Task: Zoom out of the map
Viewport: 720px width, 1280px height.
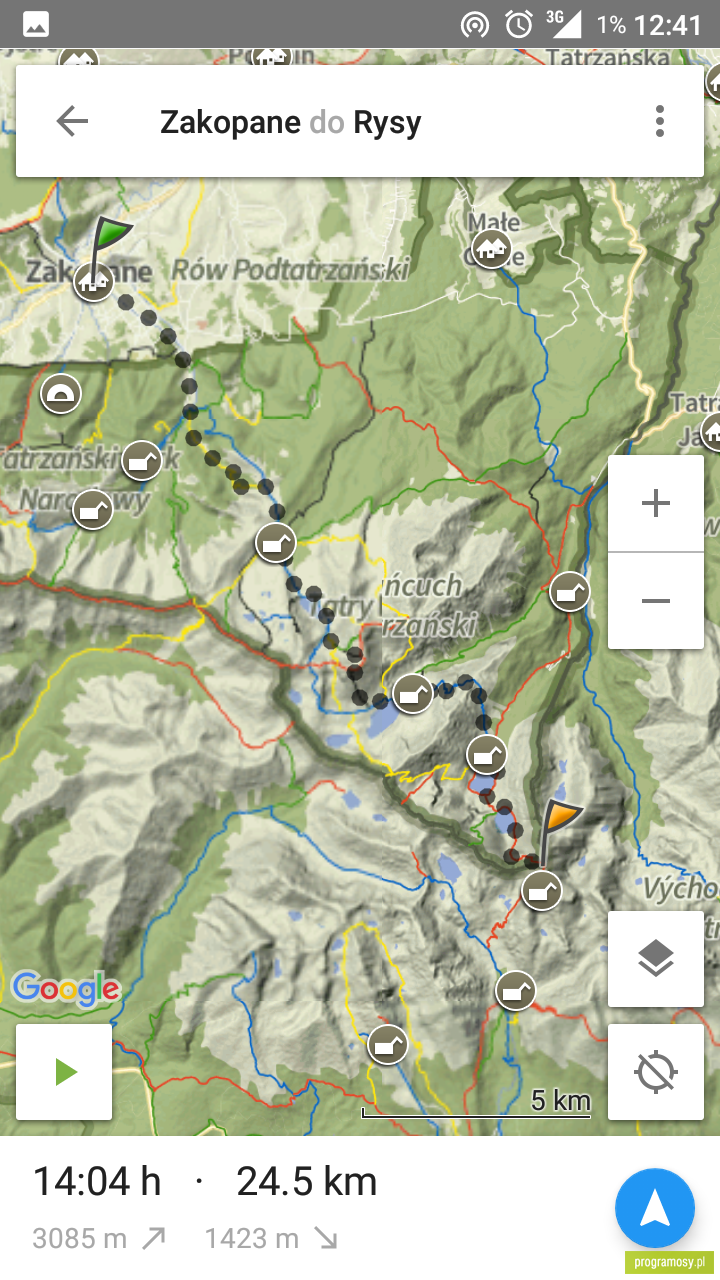Action: pyautogui.click(x=656, y=601)
